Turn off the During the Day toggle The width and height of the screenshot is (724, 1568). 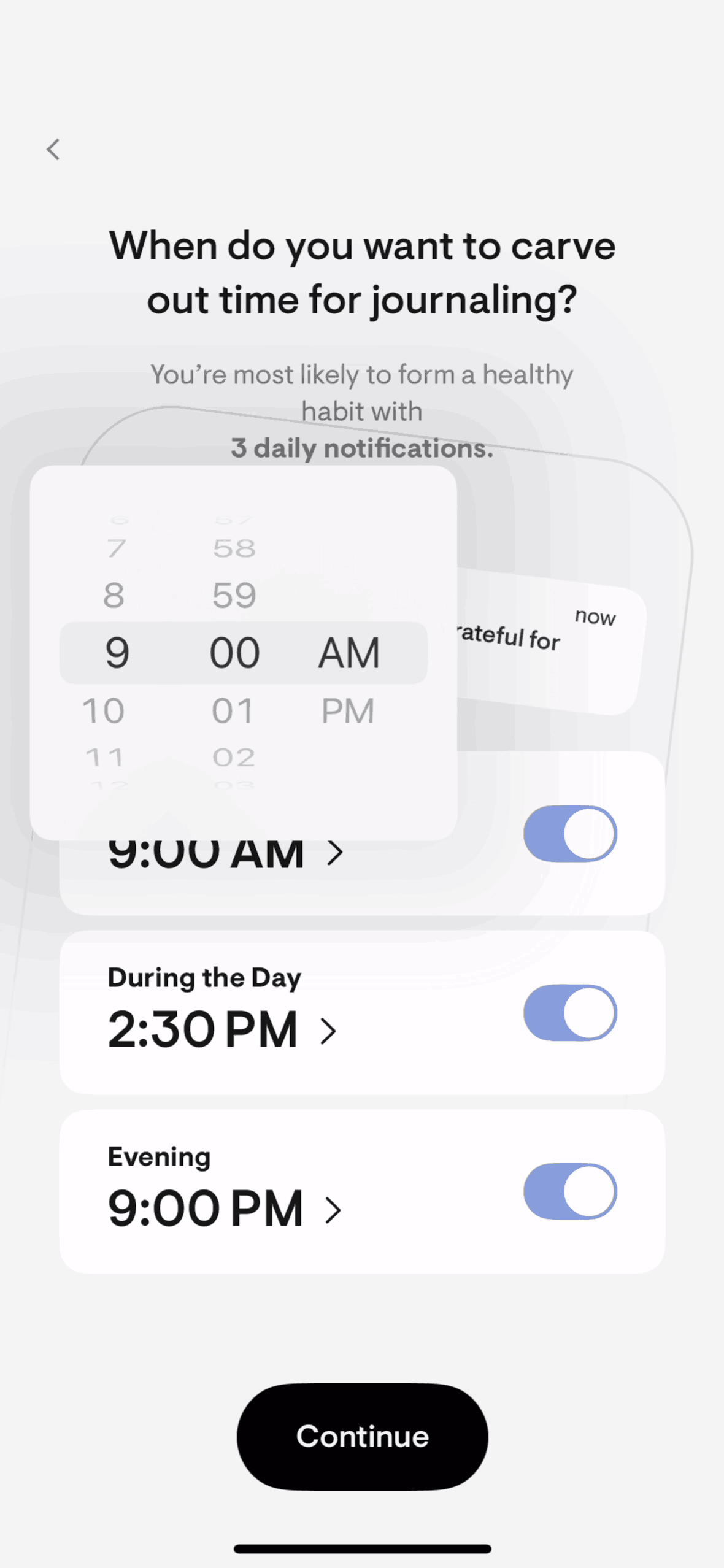569,1013
